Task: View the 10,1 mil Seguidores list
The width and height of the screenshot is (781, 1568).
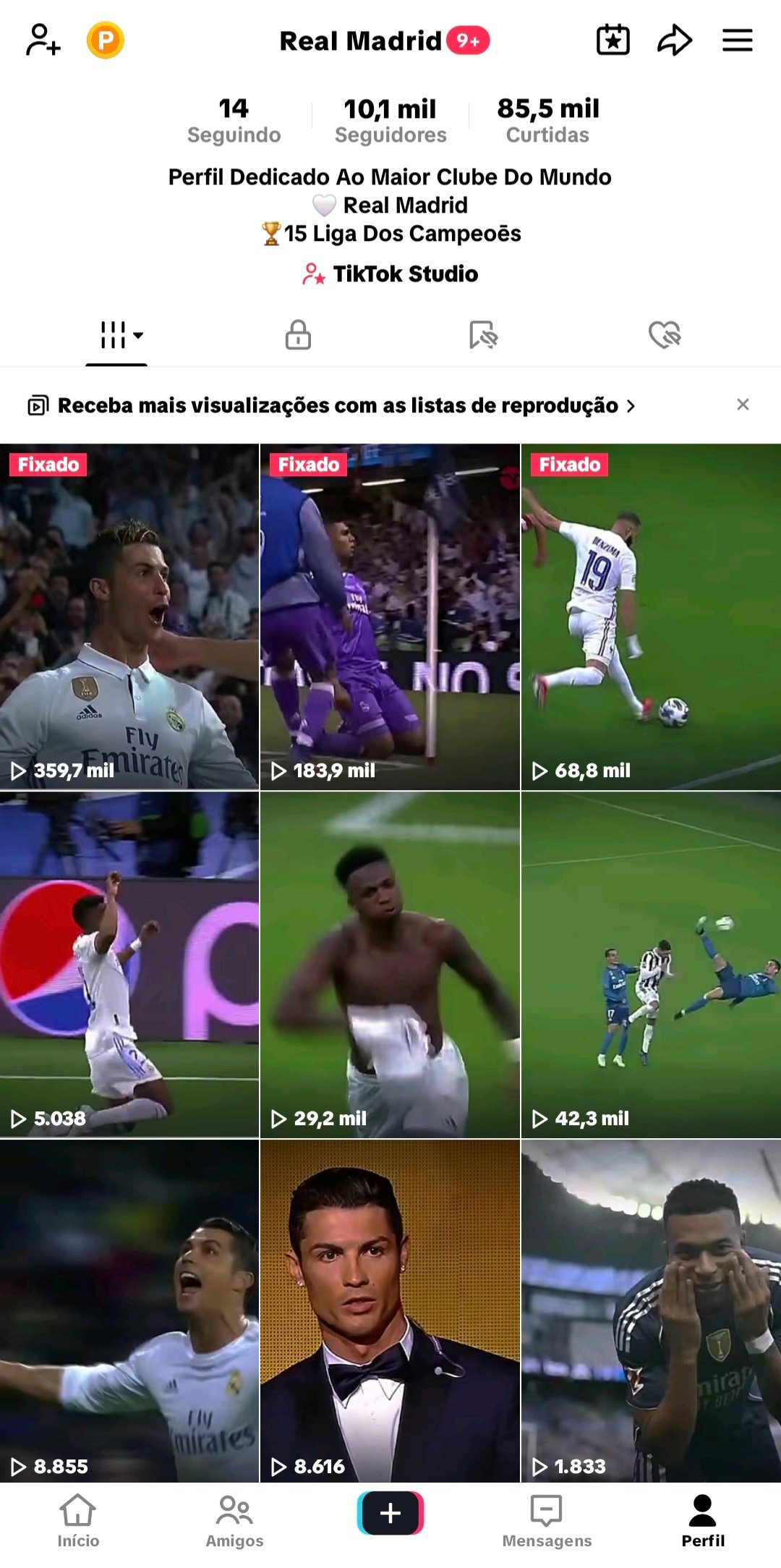Action: tap(390, 121)
